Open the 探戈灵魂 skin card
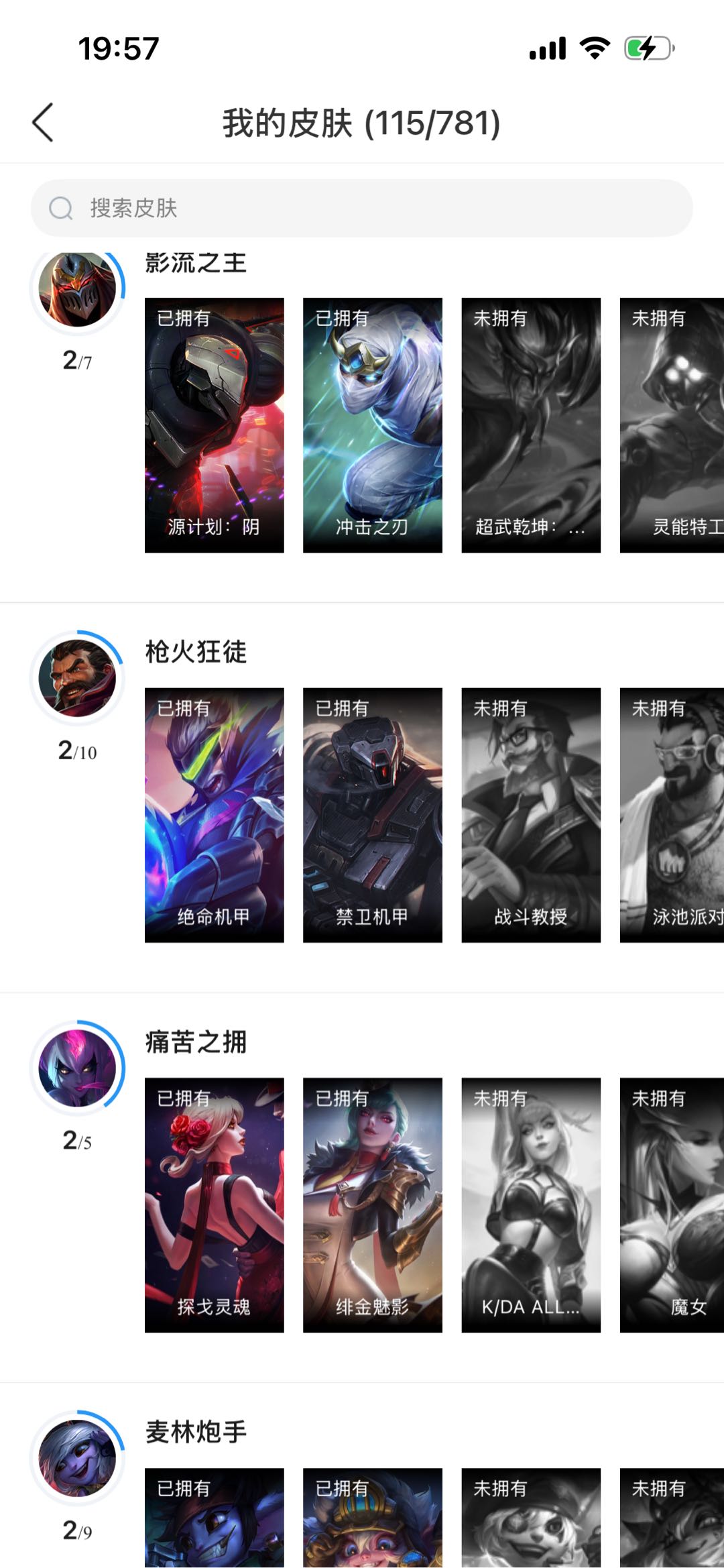Image resolution: width=724 pixels, height=1568 pixels. coord(215,1205)
